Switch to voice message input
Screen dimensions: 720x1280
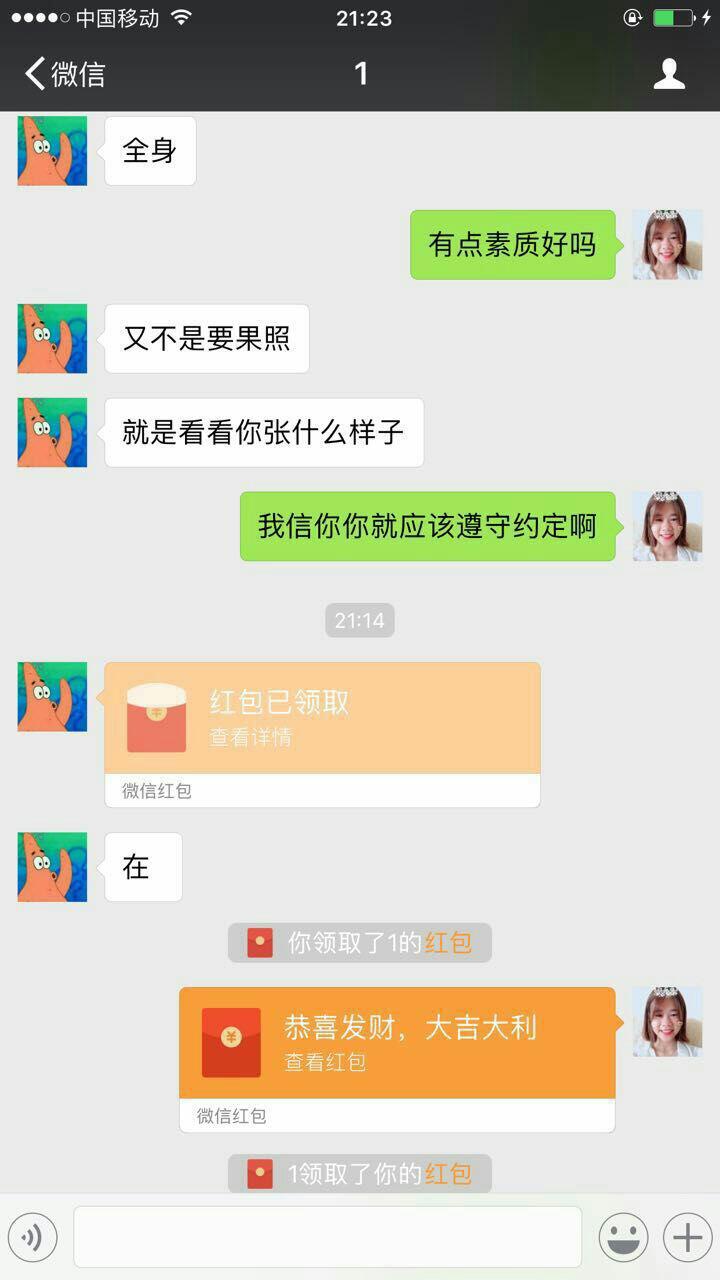tap(33, 1238)
